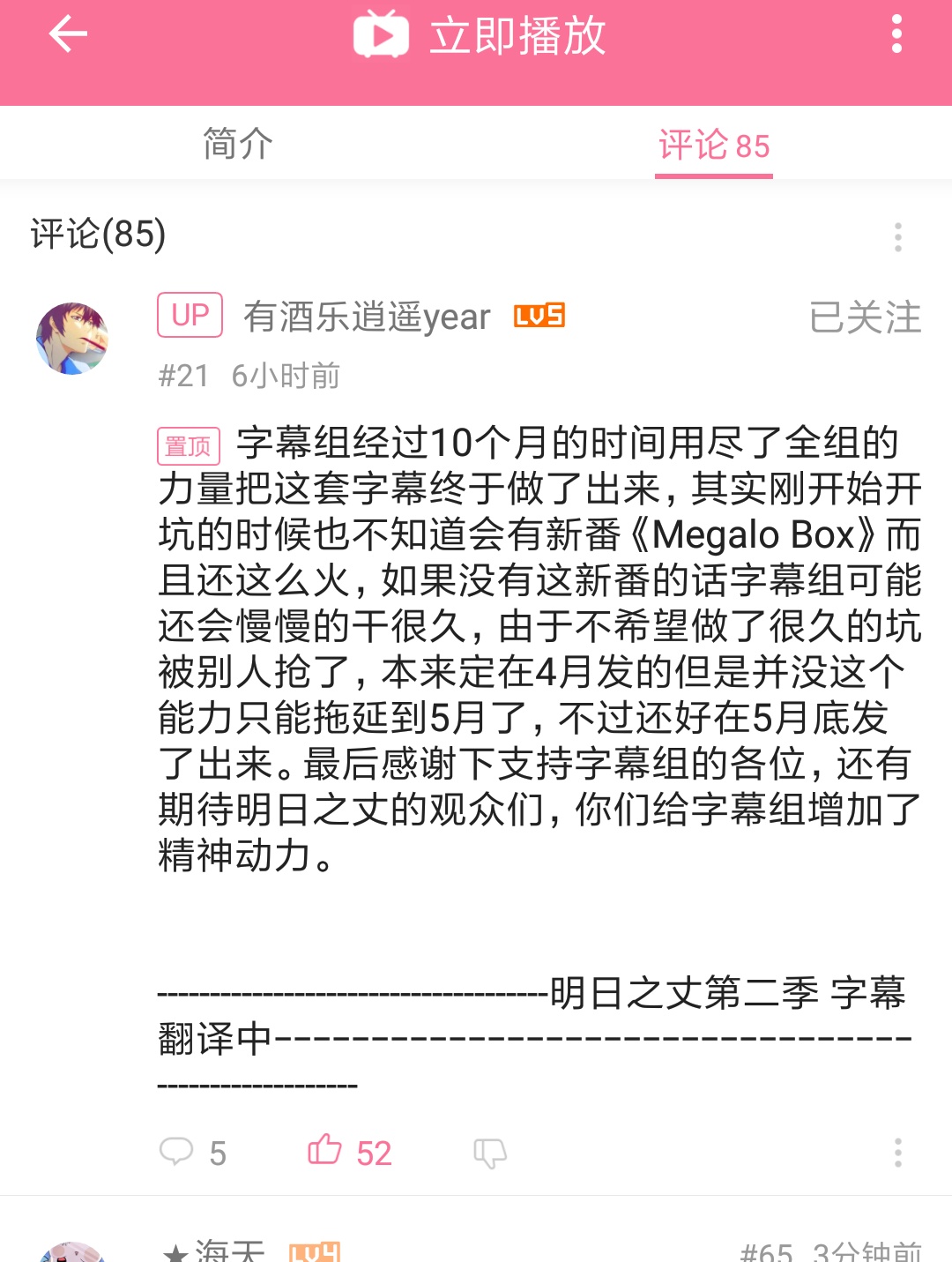This screenshot has height=1262, width=952.
Task: Switch to the 简介 tab
Action: tap(238, 144)
